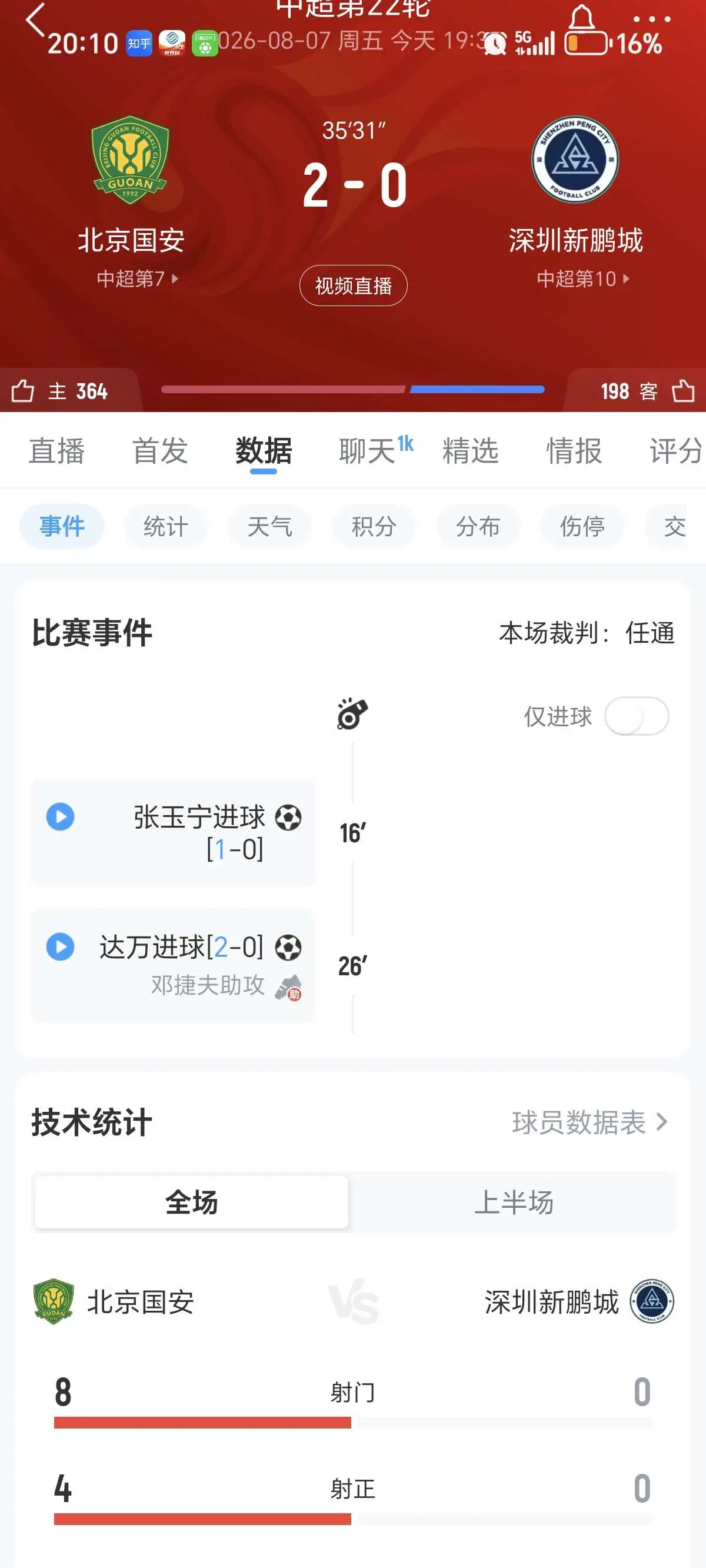Image resolution: width=706 pixels, height=1568 pixels.
Task: Open the three-dot overflow menu
Action: [x=651, y=19]
